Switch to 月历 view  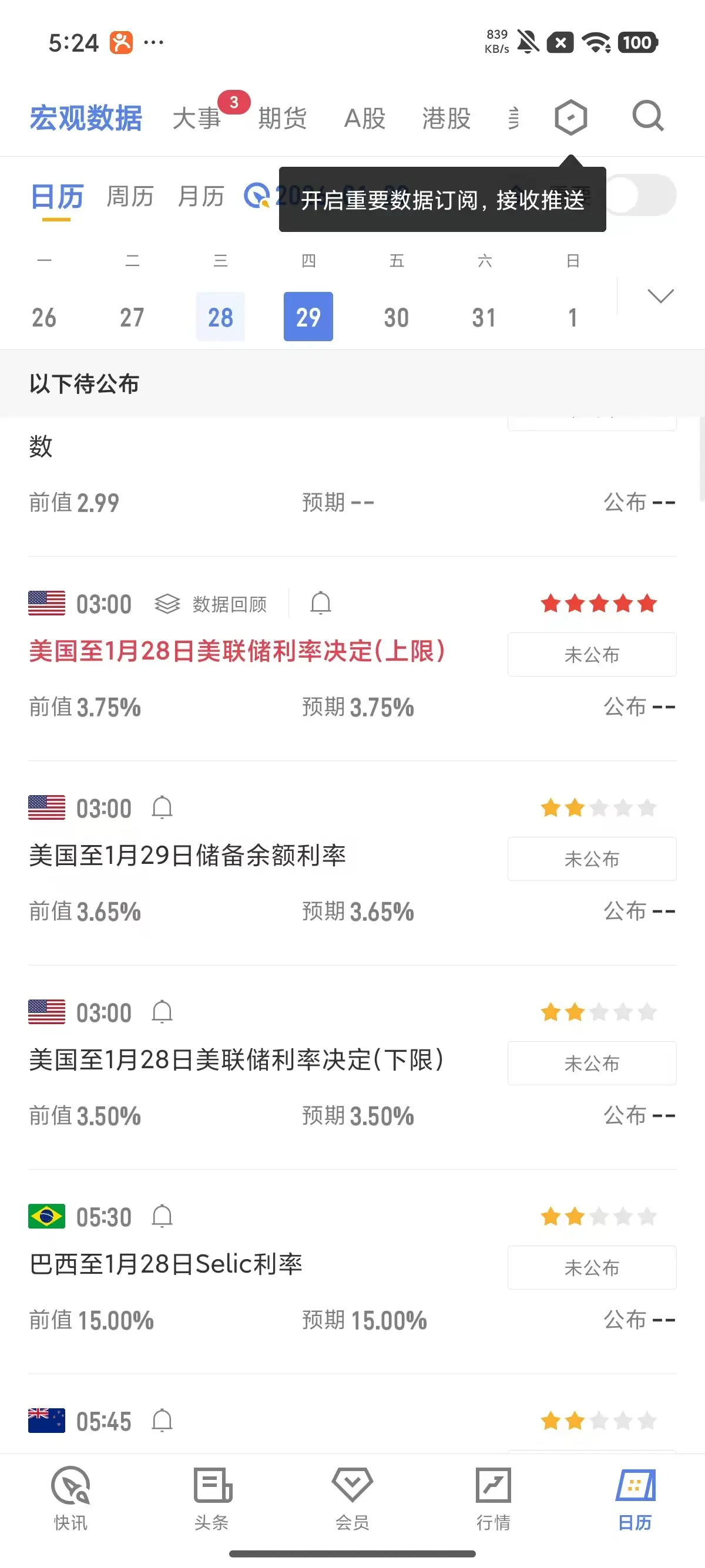201,197
